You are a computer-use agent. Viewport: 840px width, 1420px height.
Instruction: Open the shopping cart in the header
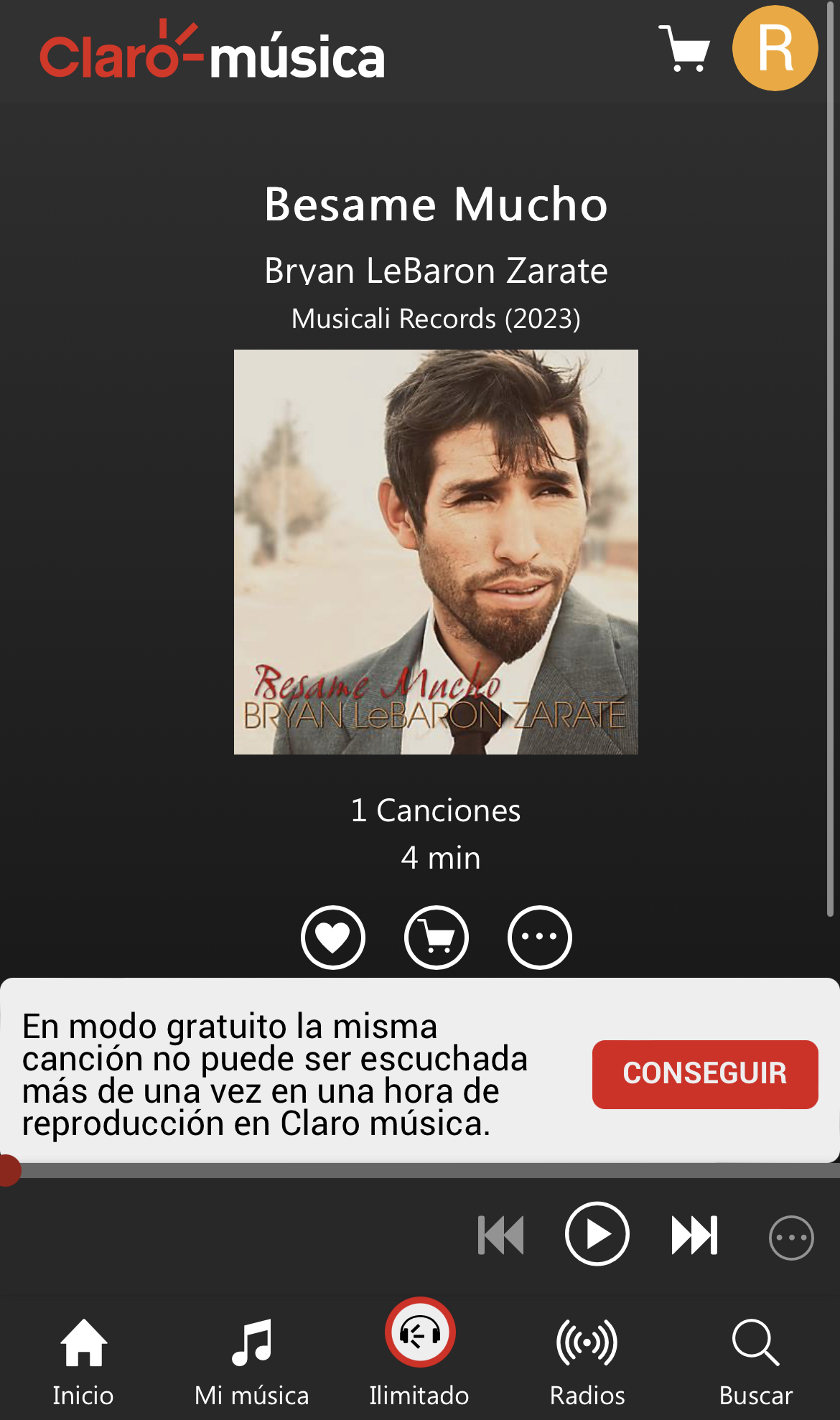click(x=684, y=49)
